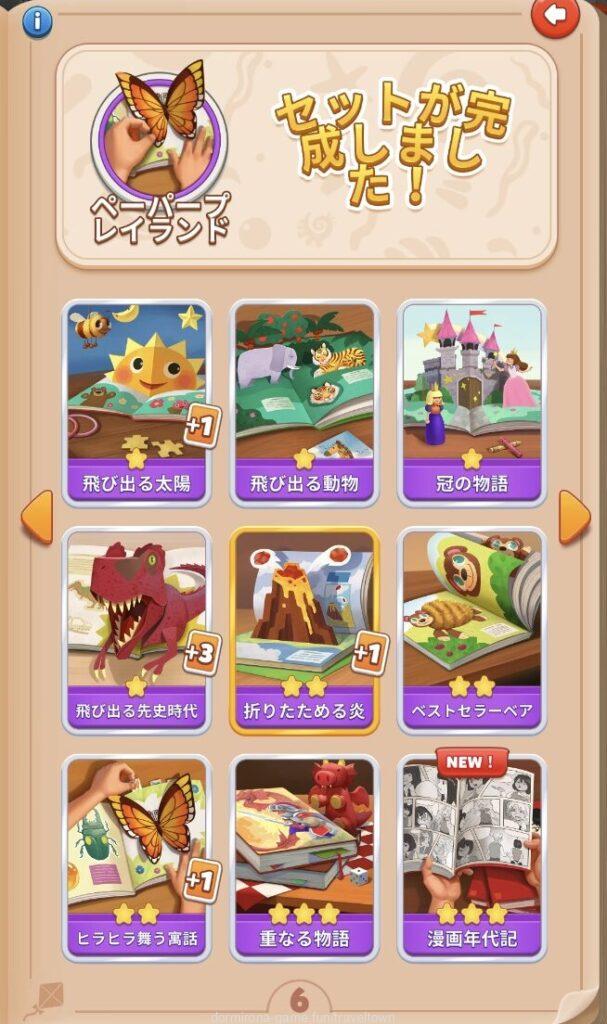Open the 飛び出る太陽 card
The width and height of the screenshot is (607, 1024).
click(137, 400)
